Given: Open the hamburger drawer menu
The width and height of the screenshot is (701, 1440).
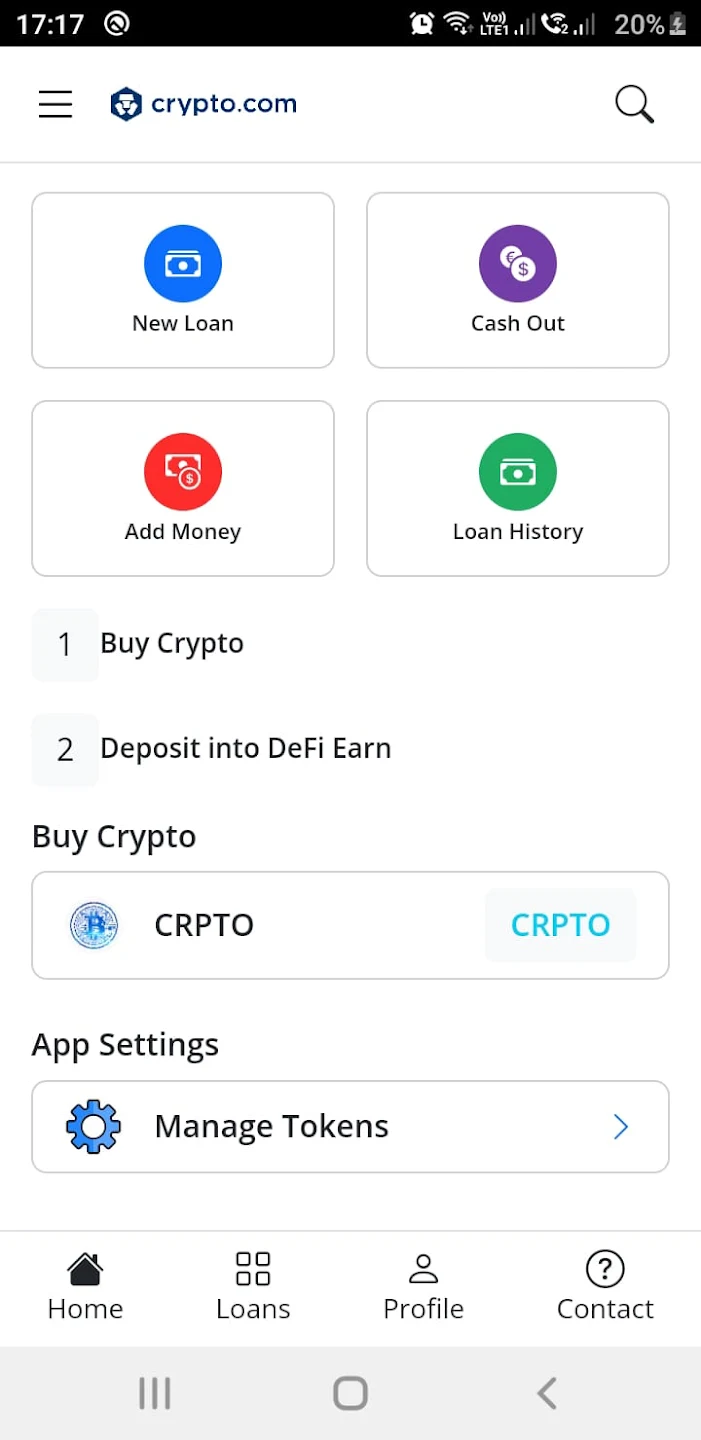Looking at the screenshot, I should [55, 104].
